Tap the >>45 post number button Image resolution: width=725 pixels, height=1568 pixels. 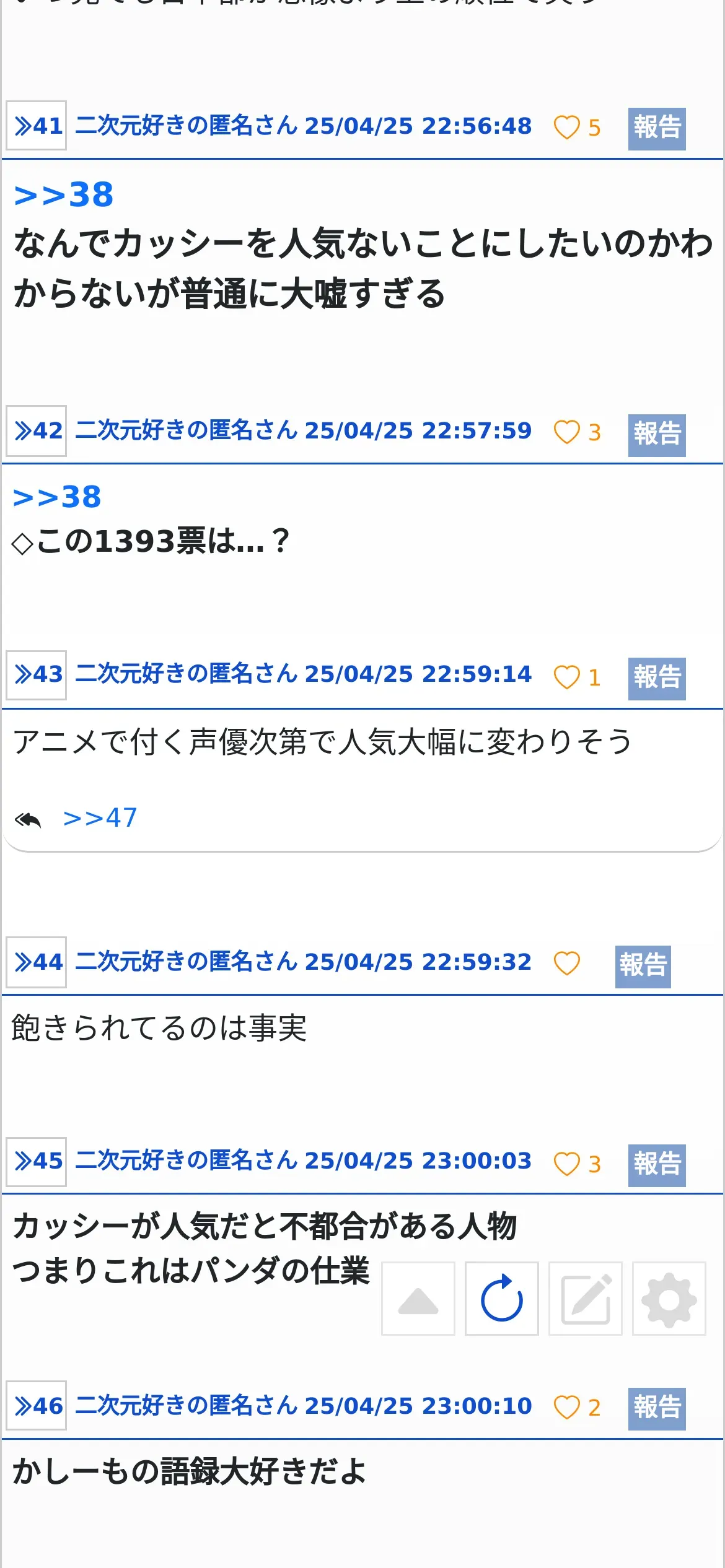pyautogui.click(x=36, y=1161)
